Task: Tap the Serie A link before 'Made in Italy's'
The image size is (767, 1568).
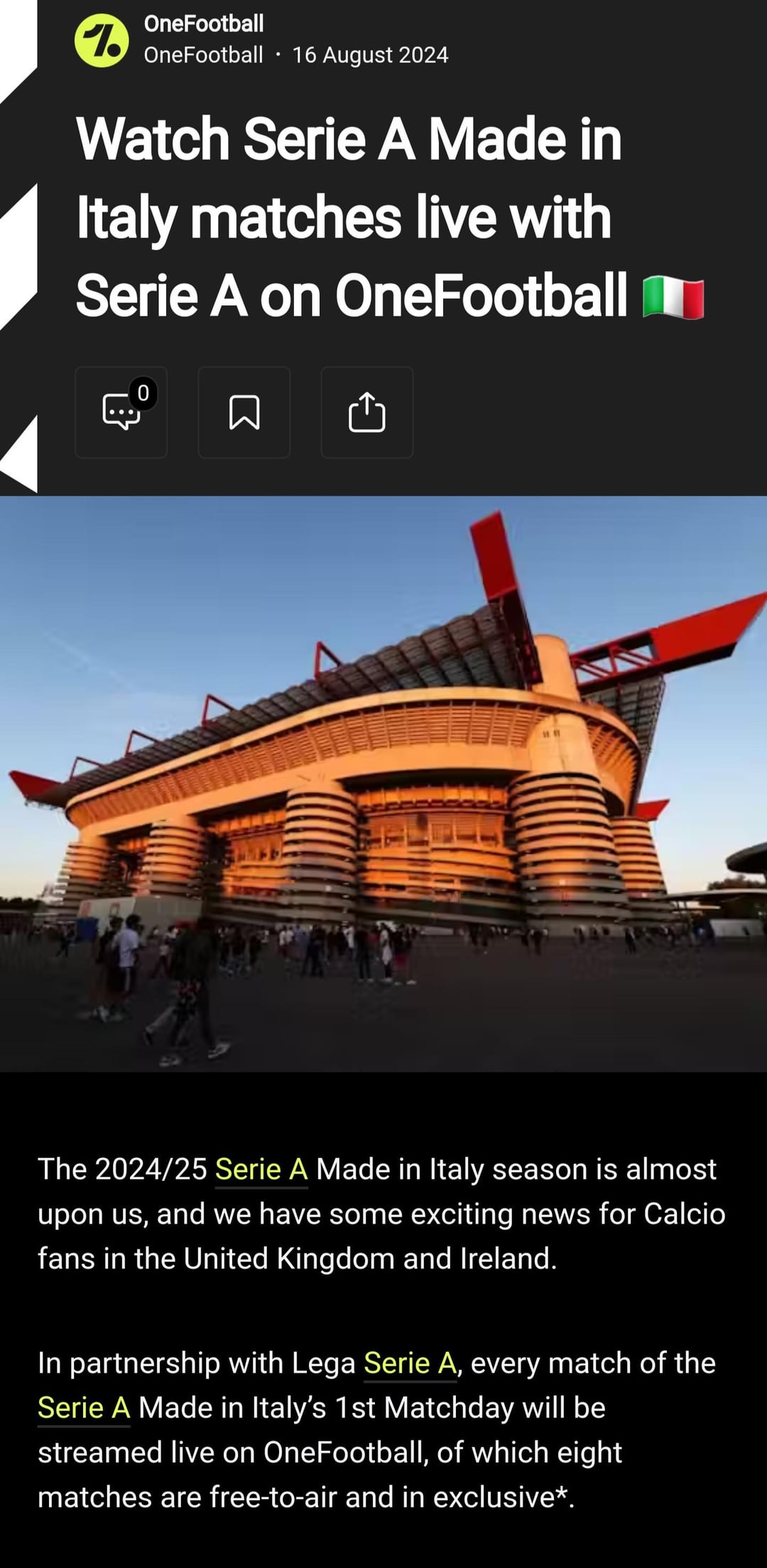Action: pyautogui.click(x=84, y=1408)
